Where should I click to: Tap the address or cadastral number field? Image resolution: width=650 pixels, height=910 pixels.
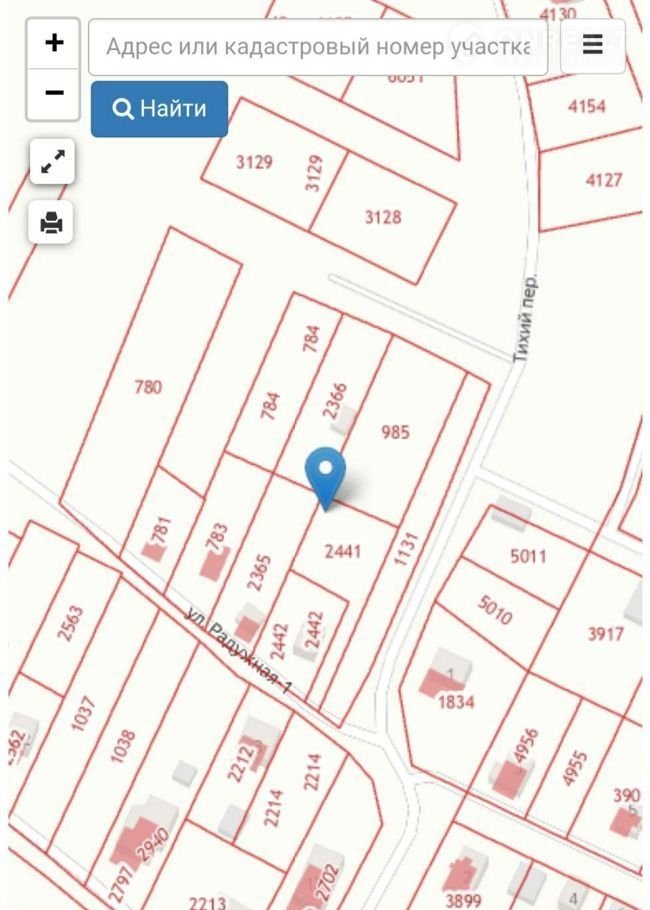(317, 47)
